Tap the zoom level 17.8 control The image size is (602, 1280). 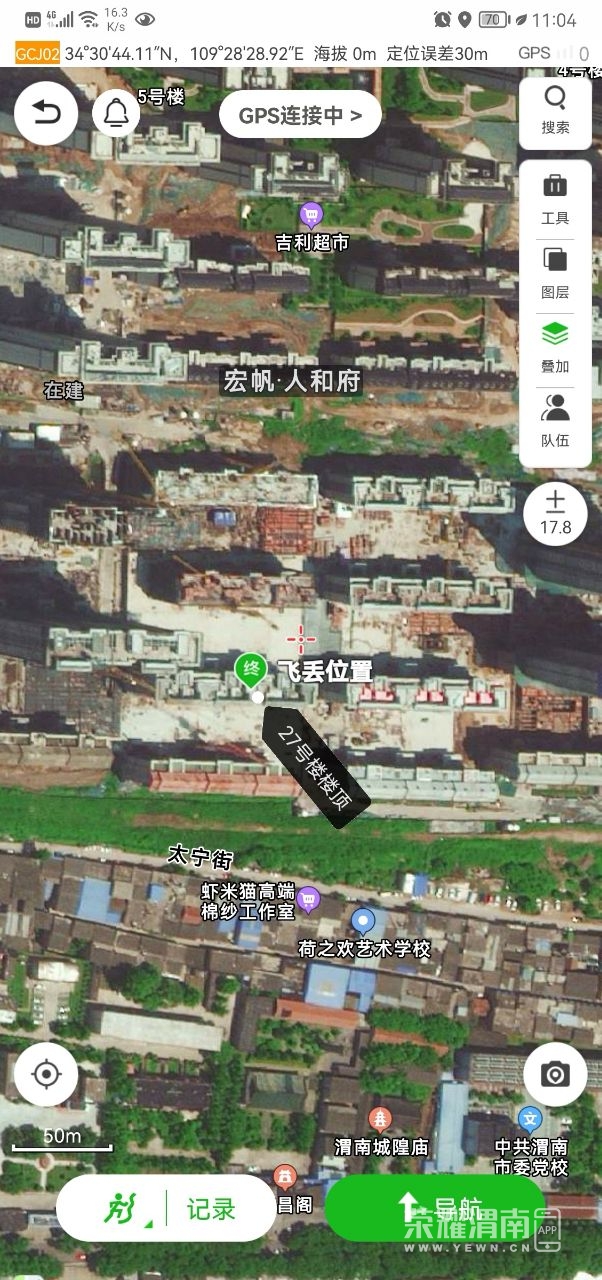click(555, 514)
